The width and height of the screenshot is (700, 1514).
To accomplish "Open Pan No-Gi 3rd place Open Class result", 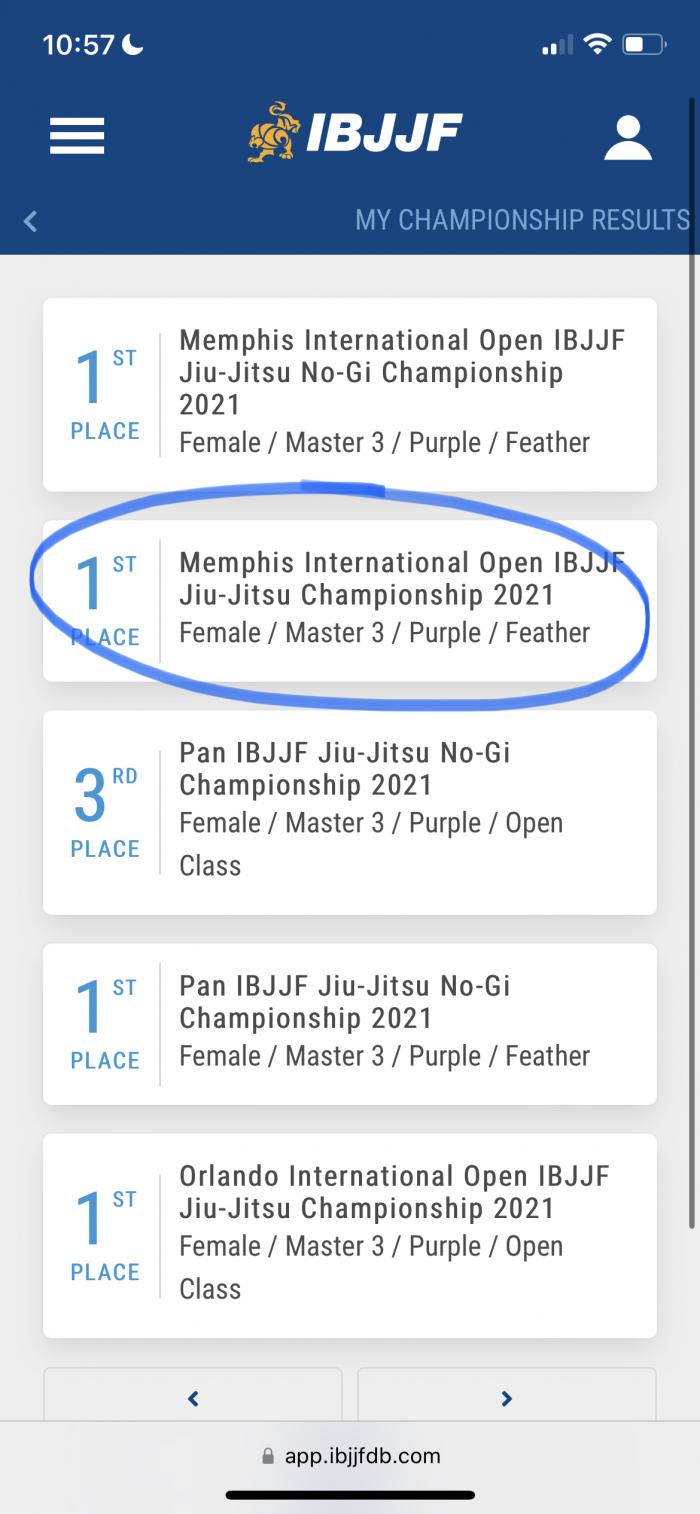I will [350, 811].
